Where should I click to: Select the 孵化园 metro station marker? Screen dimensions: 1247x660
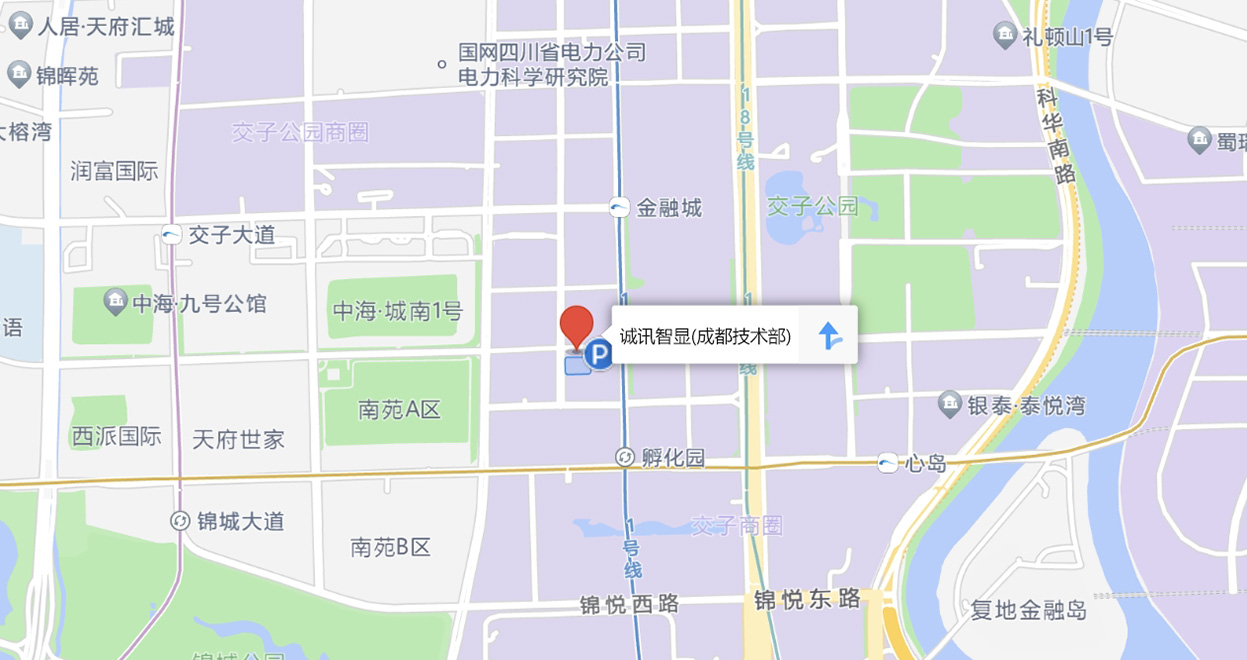pyautogui.click(x=625, y=458)
